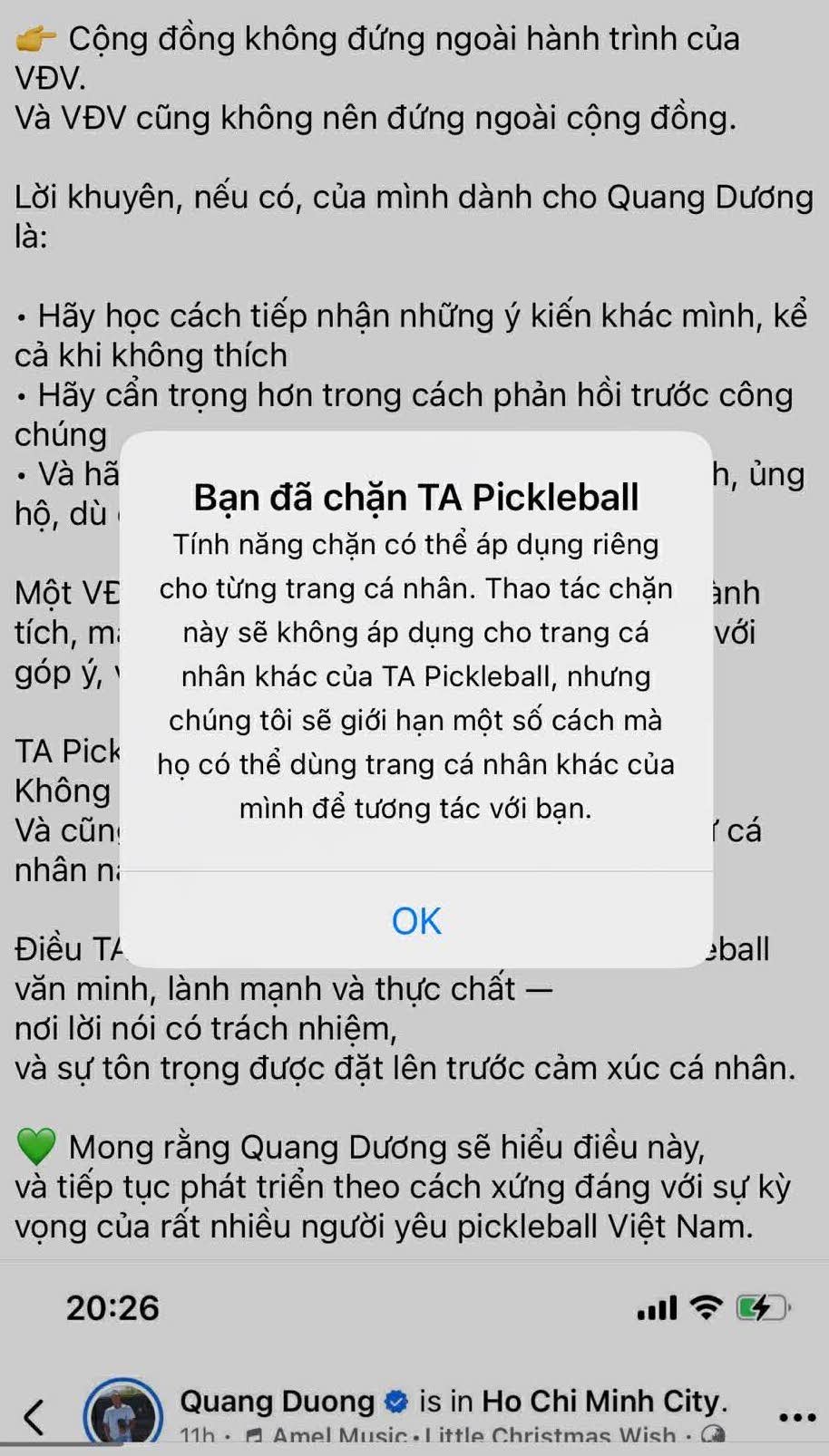Open Quang Duong's profile picture
The width and height of the screenshot is (829, 1456).
(x=122, y=1416)
